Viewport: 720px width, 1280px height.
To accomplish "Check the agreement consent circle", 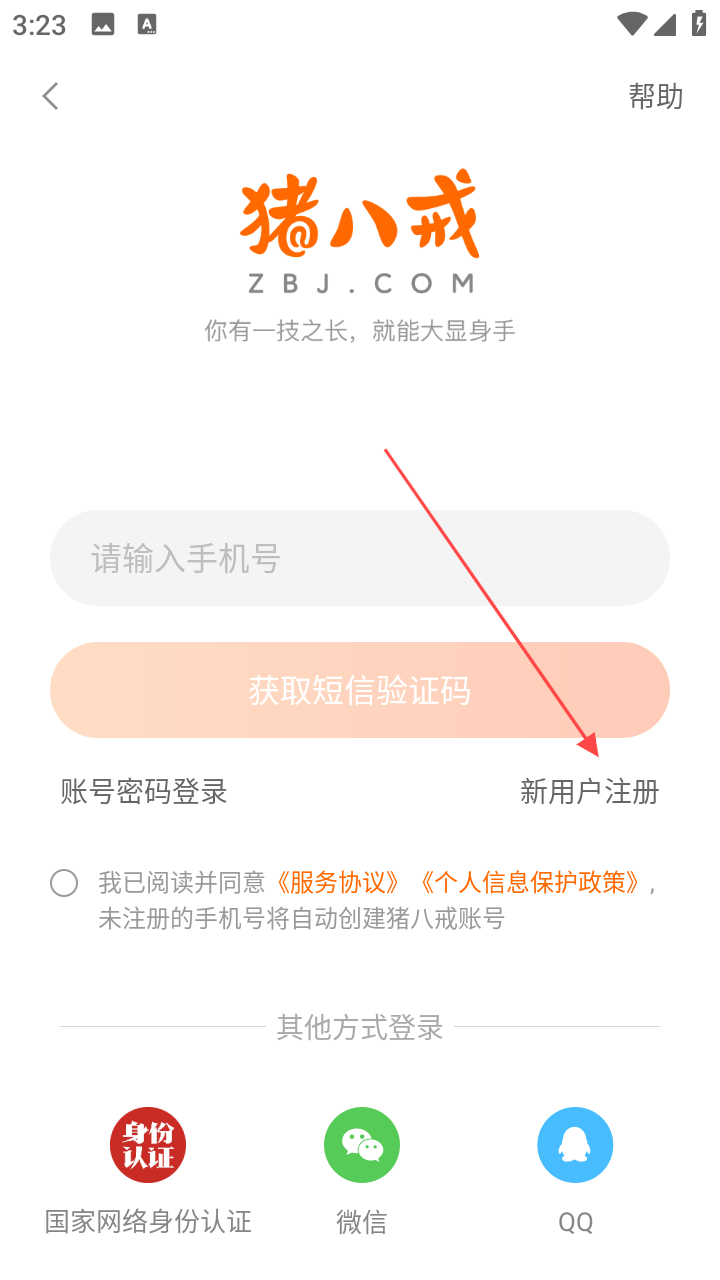I will 64,883.
